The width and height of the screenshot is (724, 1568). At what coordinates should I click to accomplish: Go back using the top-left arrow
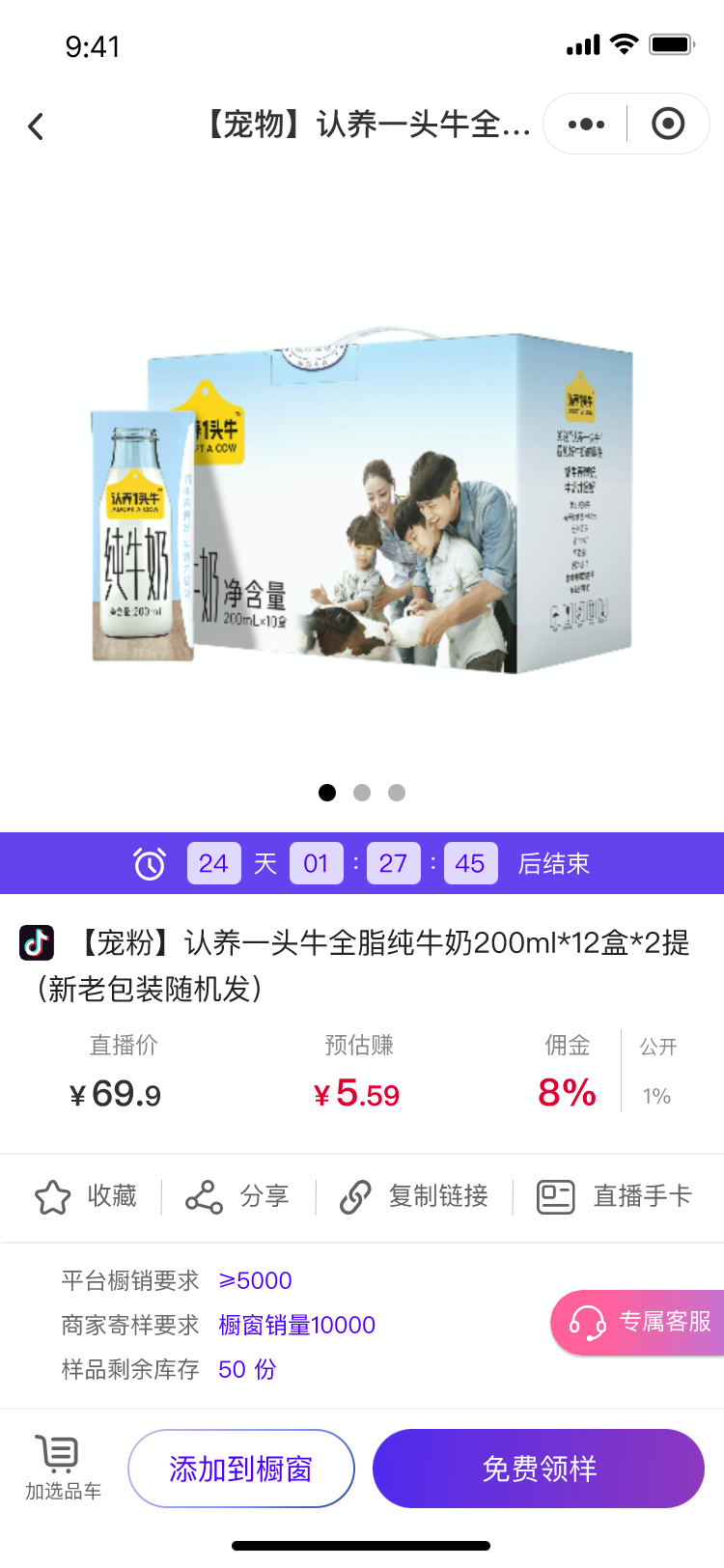tap(36, 126)
